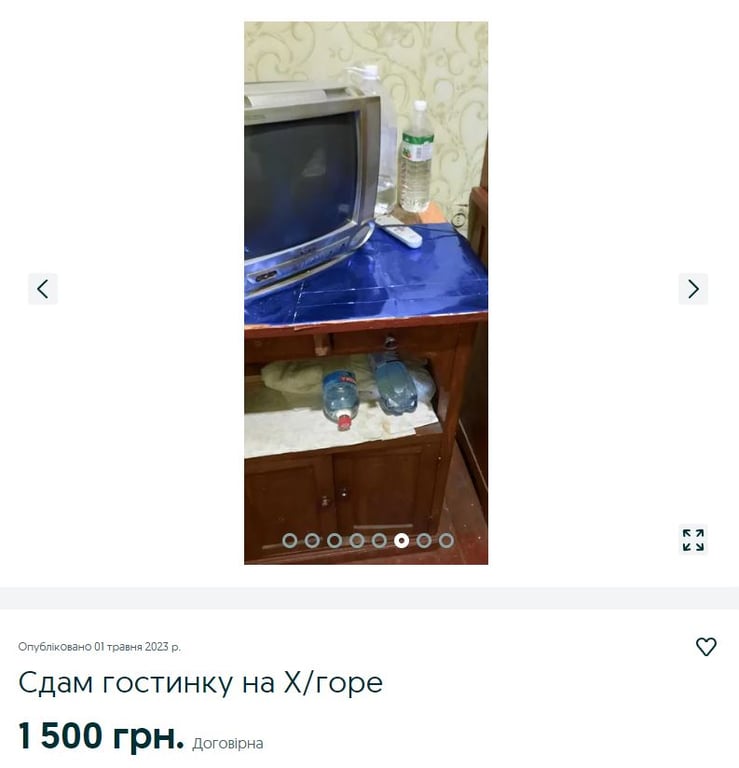
Task: Save listing to favorites with heart
Action: click(706, 647)
